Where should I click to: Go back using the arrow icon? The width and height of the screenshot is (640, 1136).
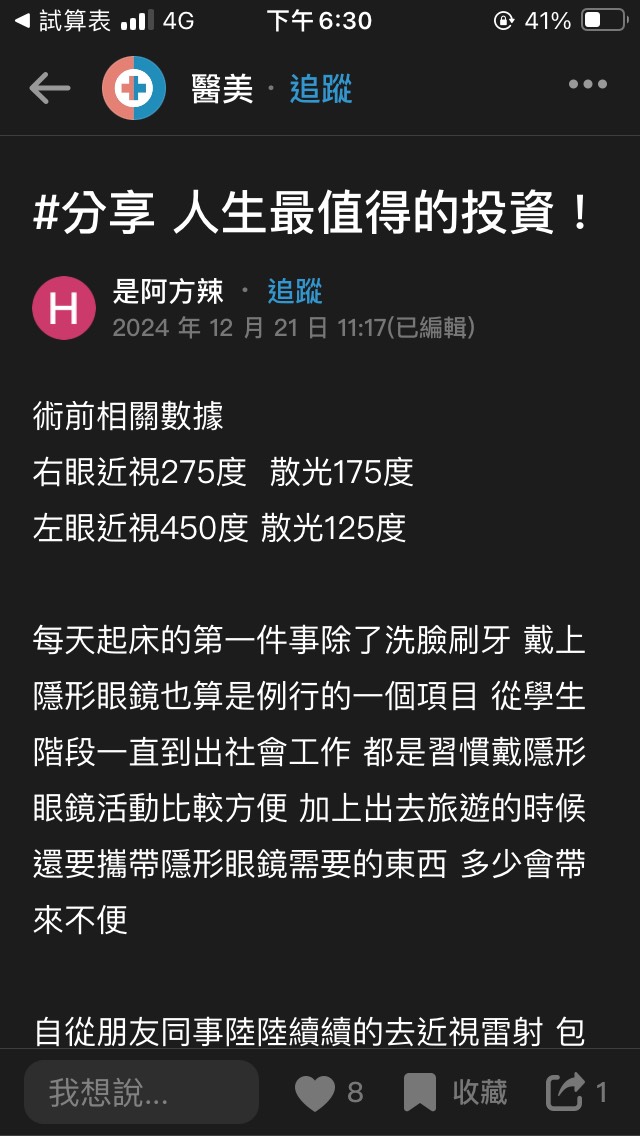50,88
